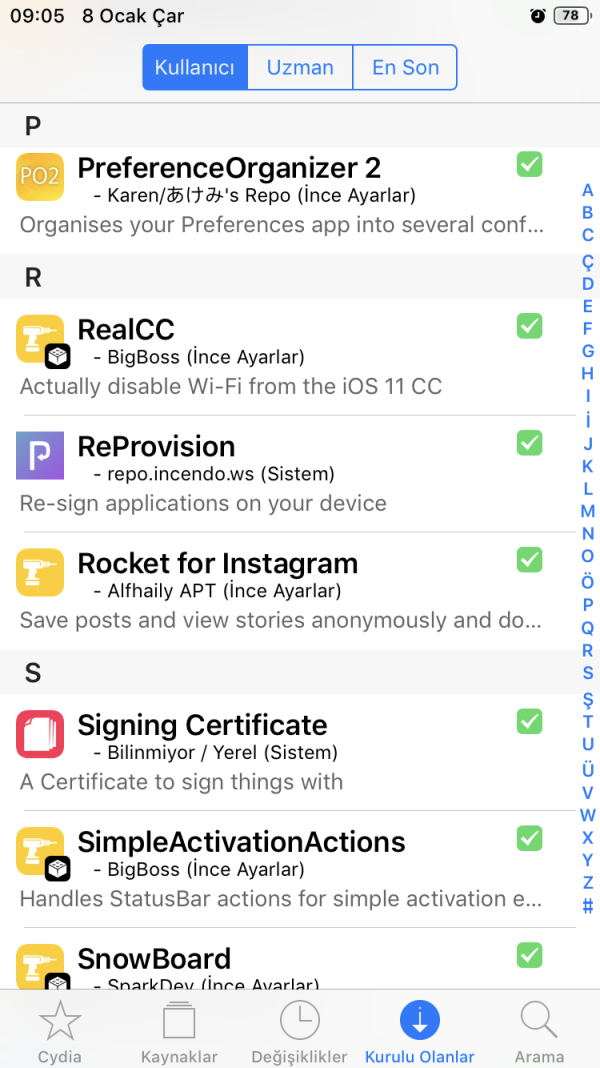This screenshot has height=1068, width=600.
Task: Open the Kaynaklar tab
Action: [x=180, y=1032]
